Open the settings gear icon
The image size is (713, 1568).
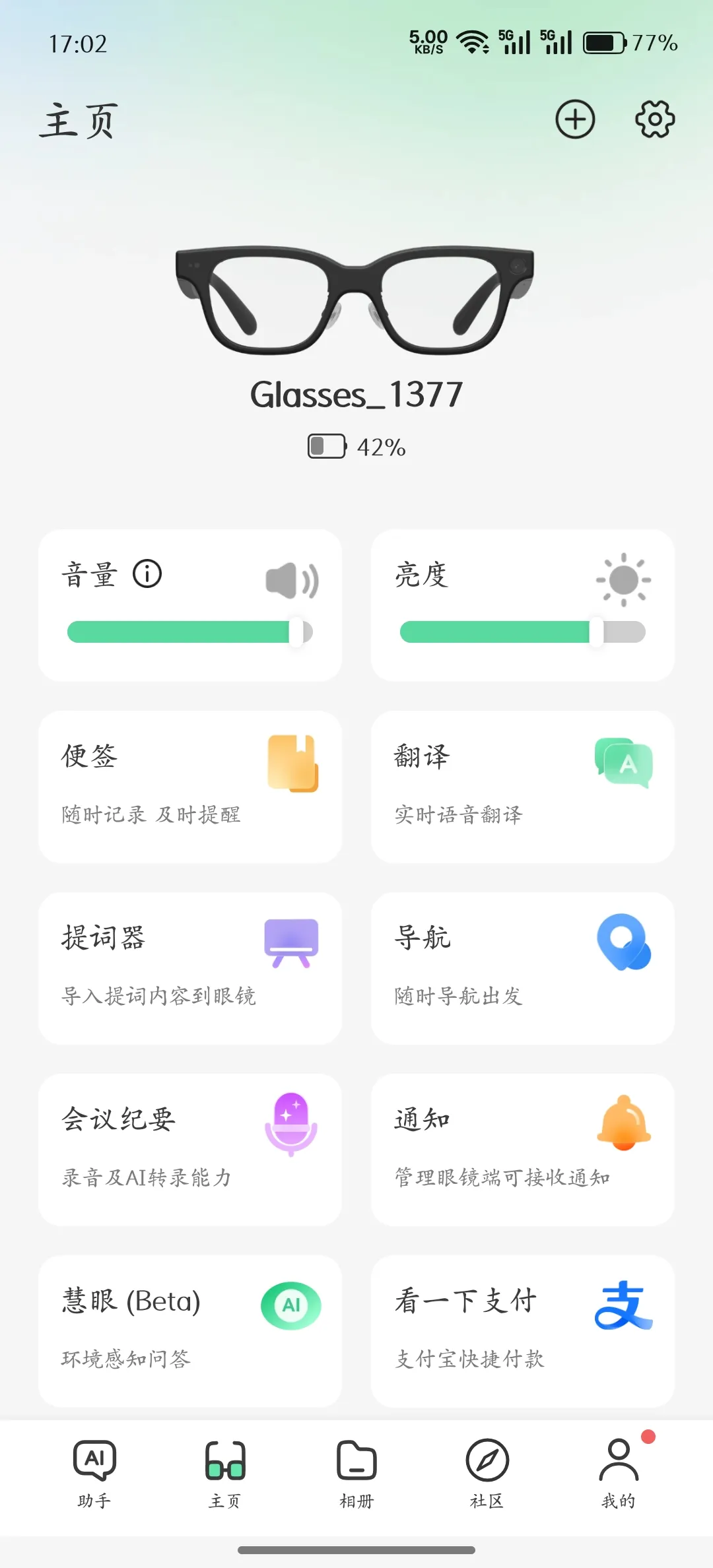point(654,119)
